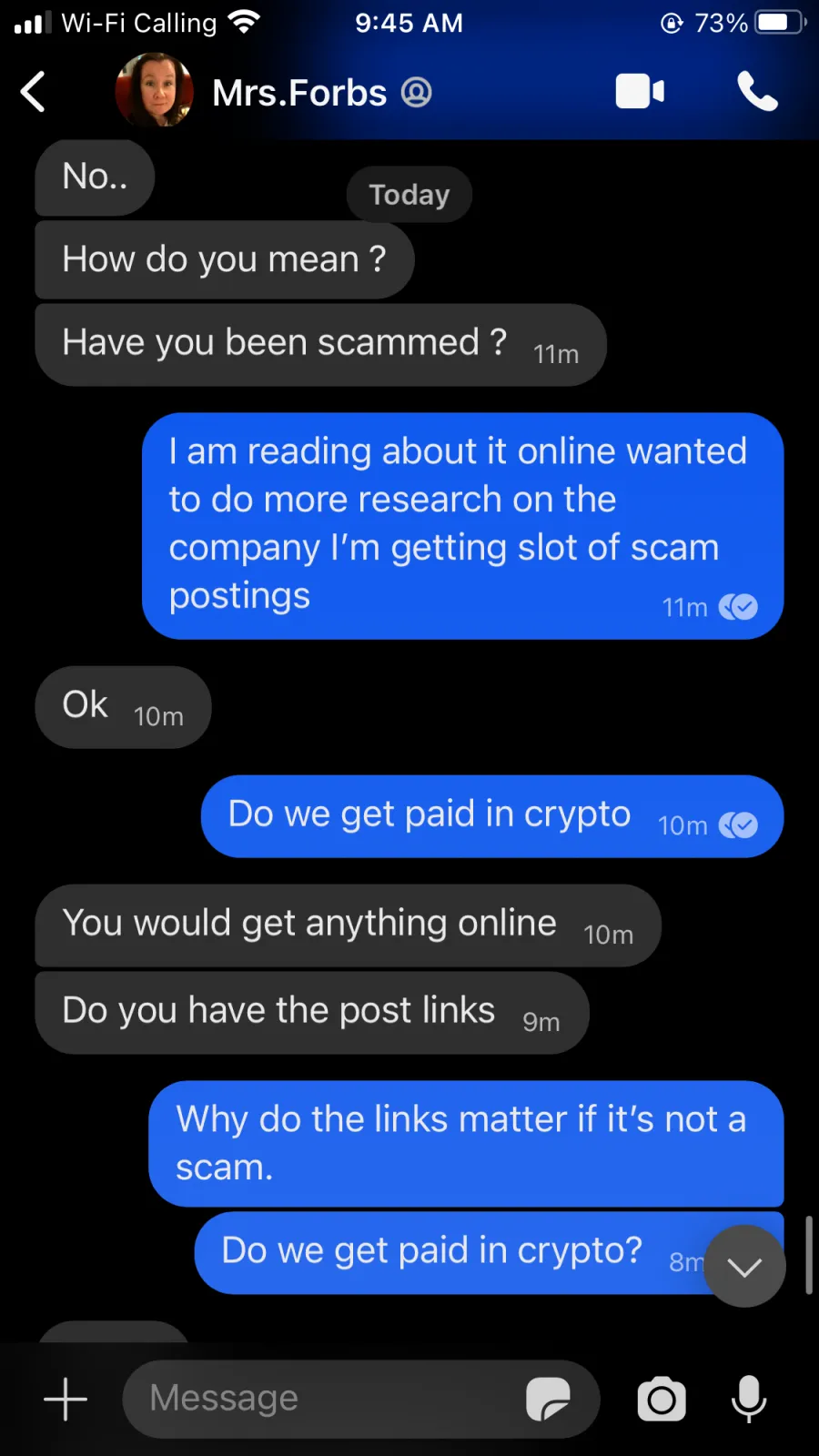The width and height of the screenshot is (819, 1456).
Task: Go back using the top-left arrow
Action: [x=33, y=92]
